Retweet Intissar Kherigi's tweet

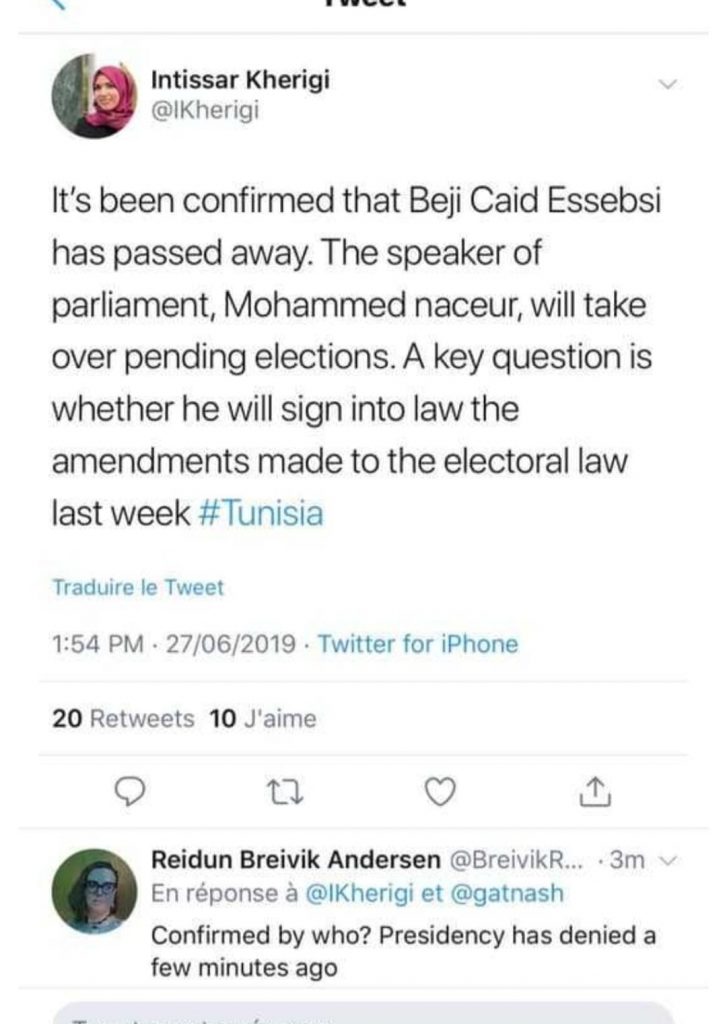pos(280,792)
